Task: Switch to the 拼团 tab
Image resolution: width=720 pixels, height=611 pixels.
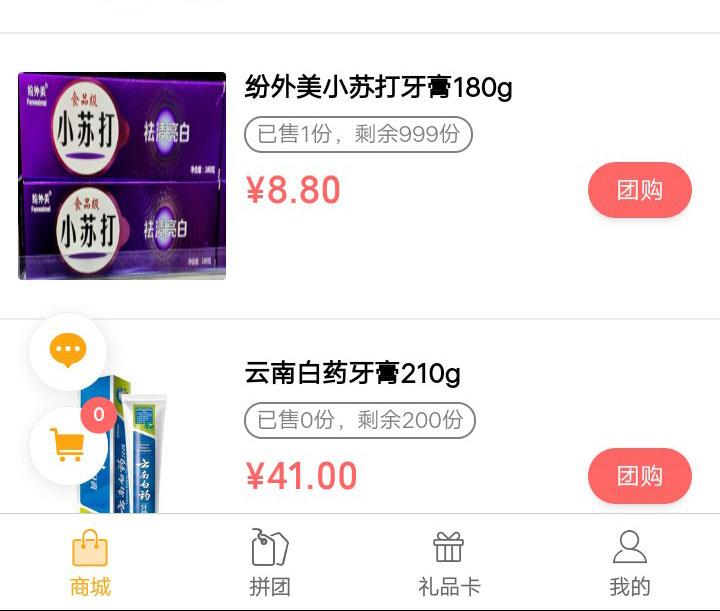Action: coord(269,564)
